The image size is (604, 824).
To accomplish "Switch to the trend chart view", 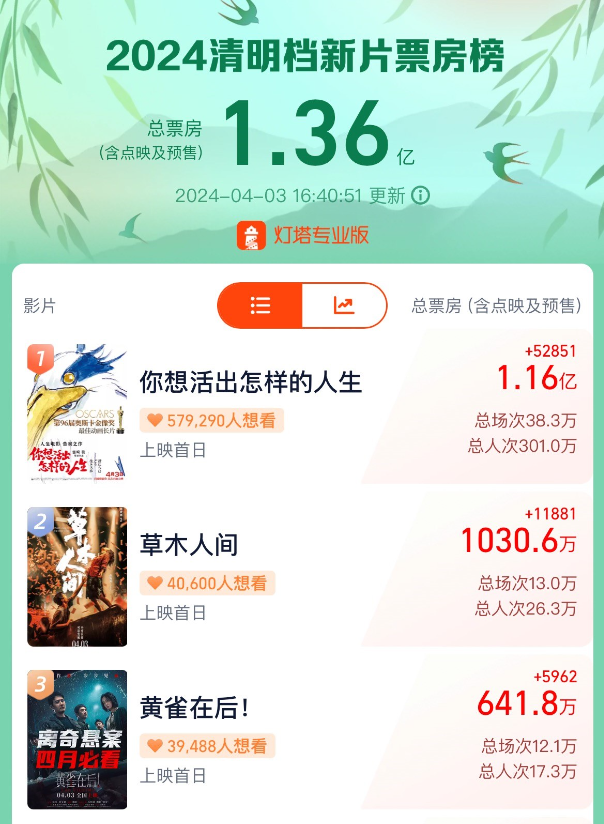I will 344,306.
